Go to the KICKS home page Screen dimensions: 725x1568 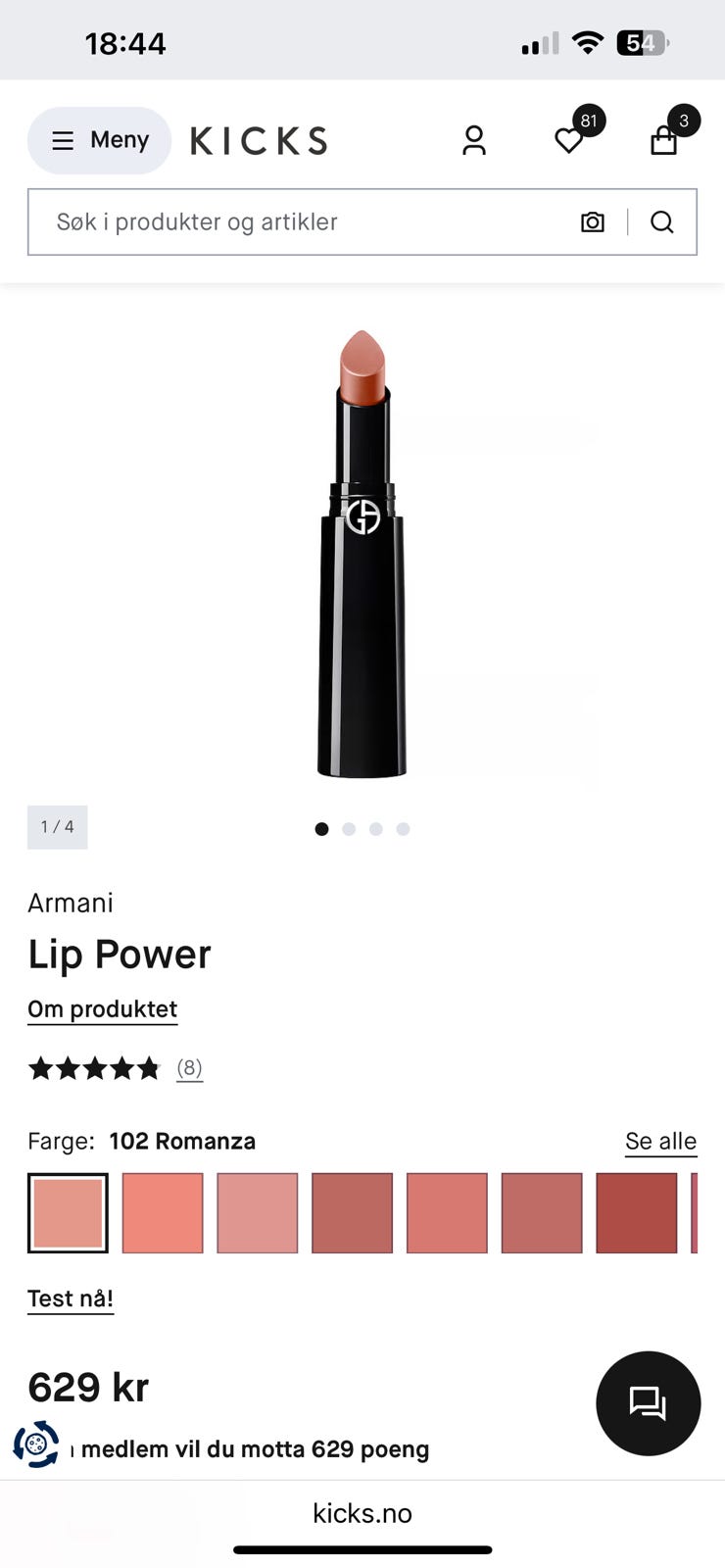259,141
